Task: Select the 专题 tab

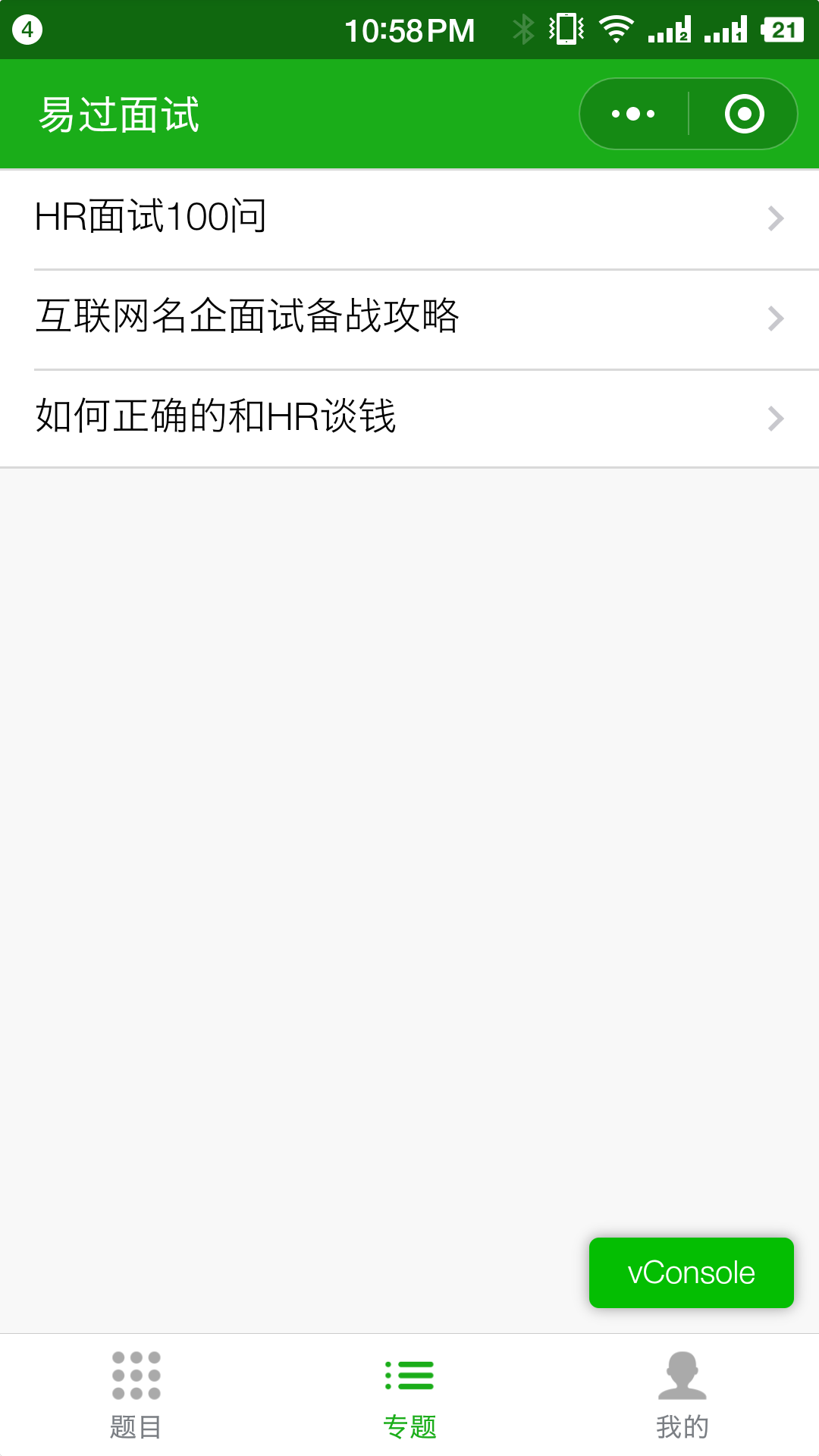Action: [x=409, y=1395]
